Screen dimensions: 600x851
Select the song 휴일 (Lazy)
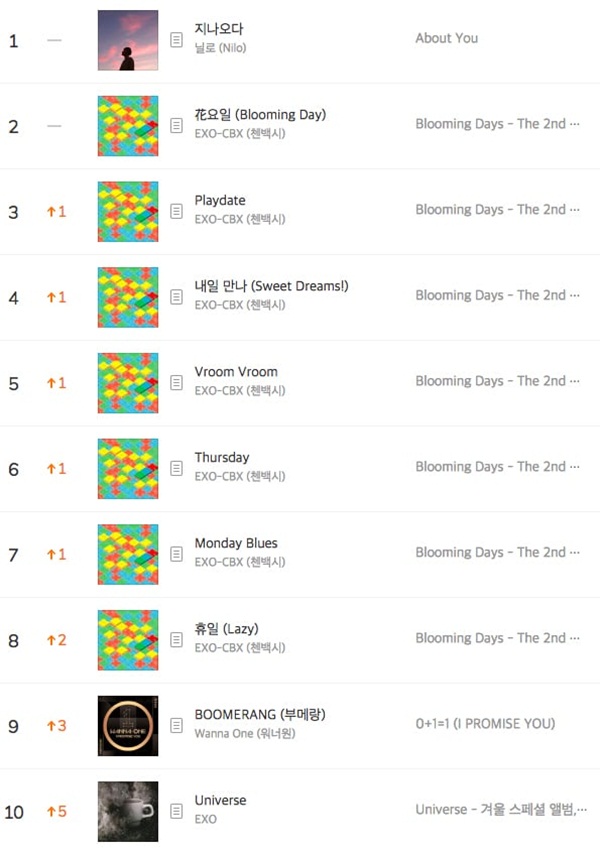[x=226, y=629]
